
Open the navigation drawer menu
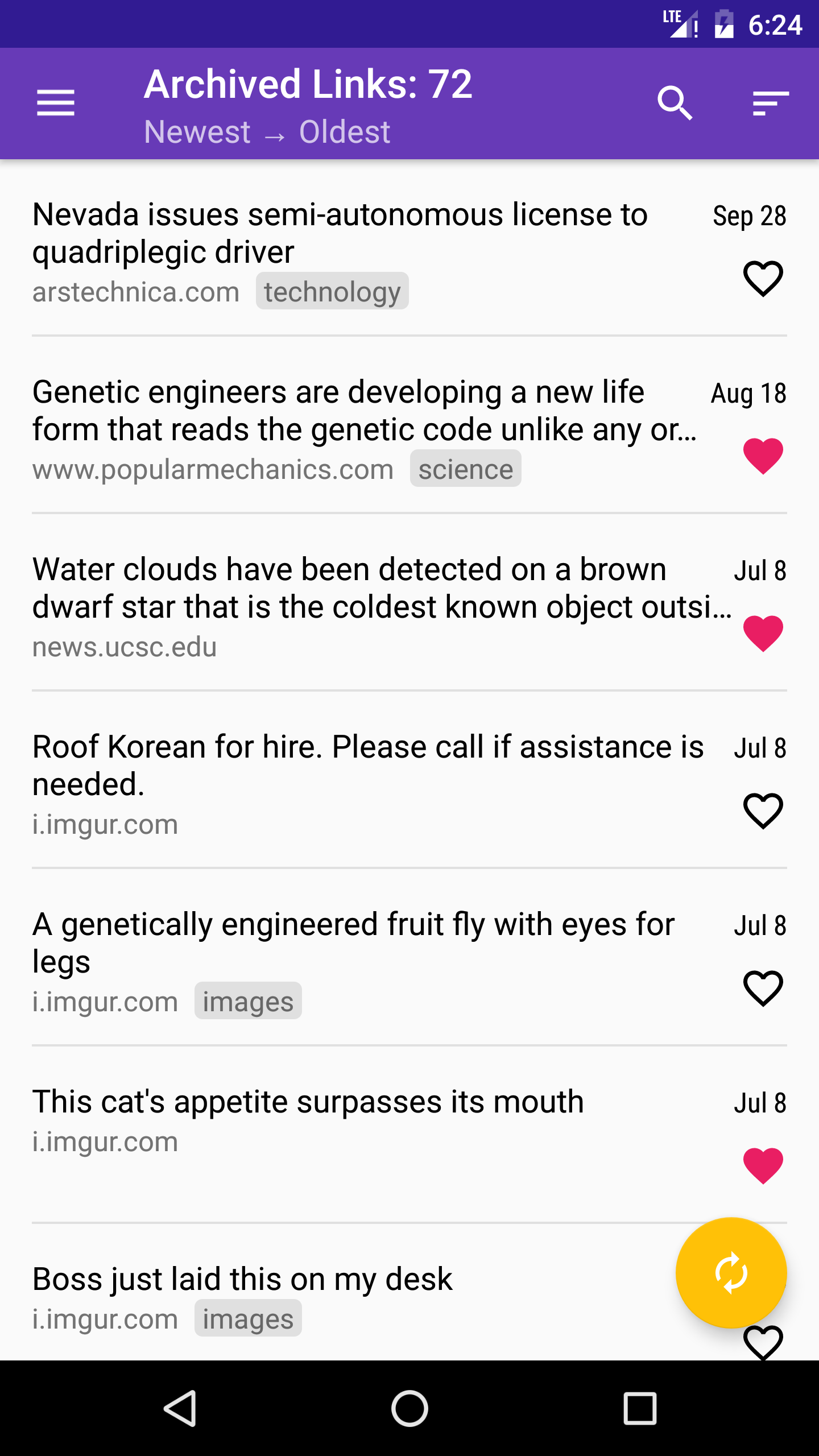click(x=56, y=103)
